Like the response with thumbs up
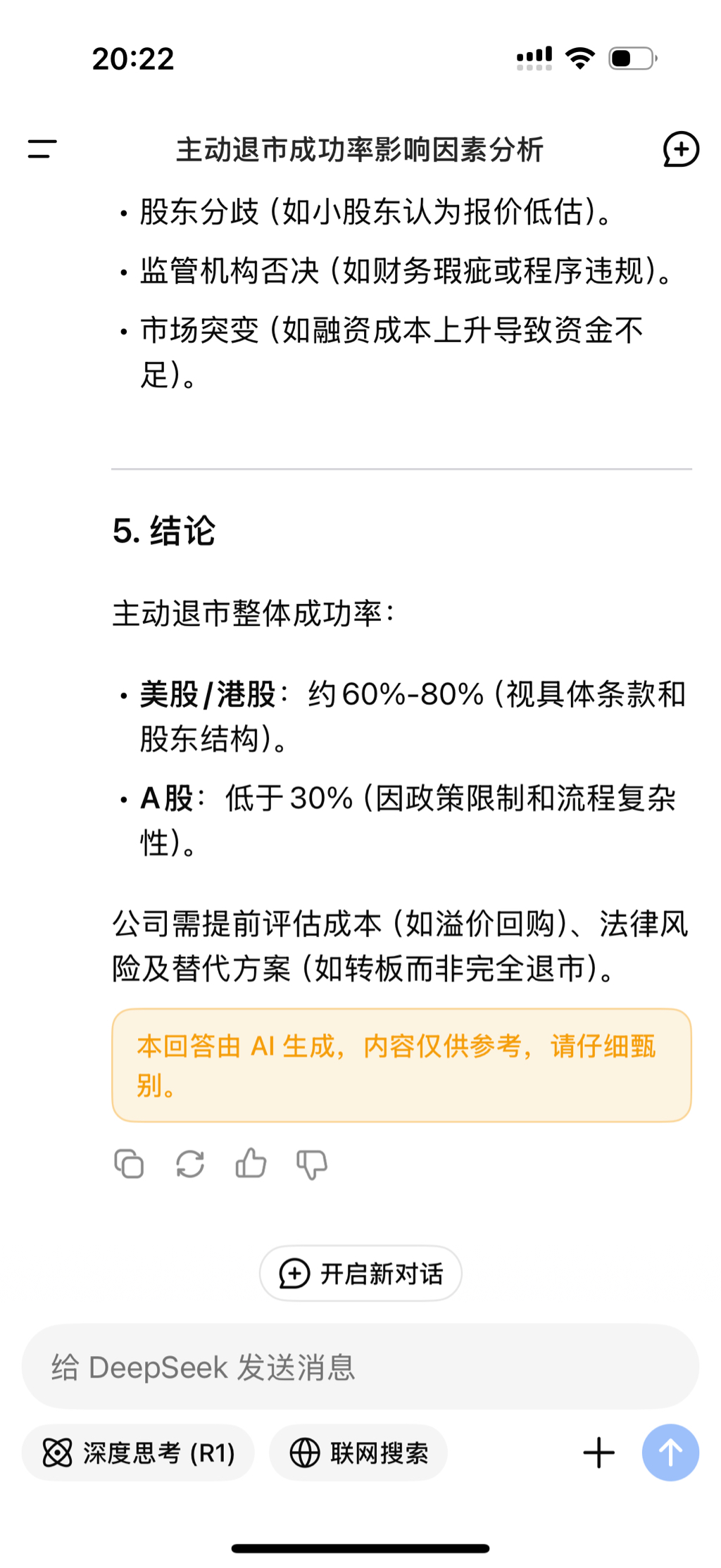The width and height of the screenshot is (721, 1568). pyautogui.click(x=251, y=1163)
